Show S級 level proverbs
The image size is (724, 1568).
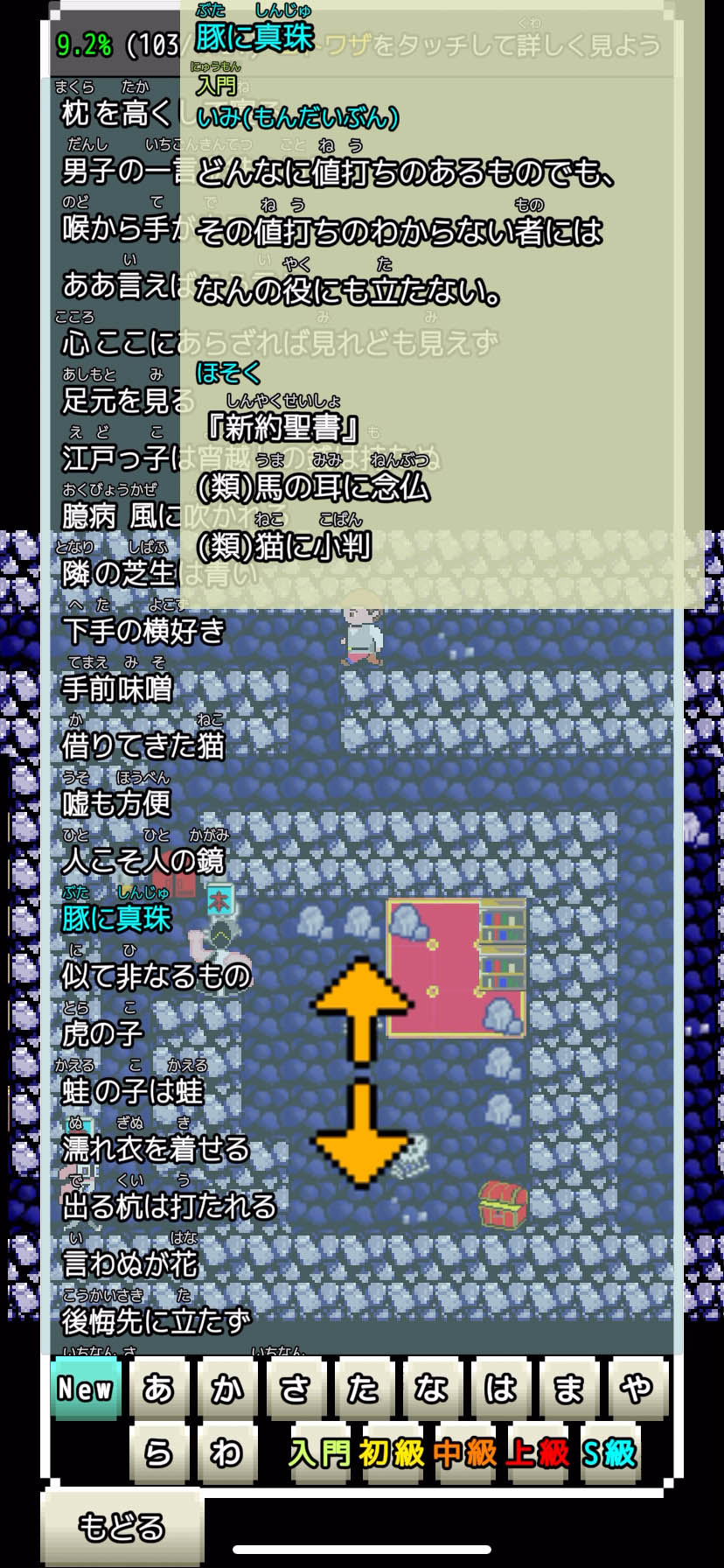tap(609, 1453)
